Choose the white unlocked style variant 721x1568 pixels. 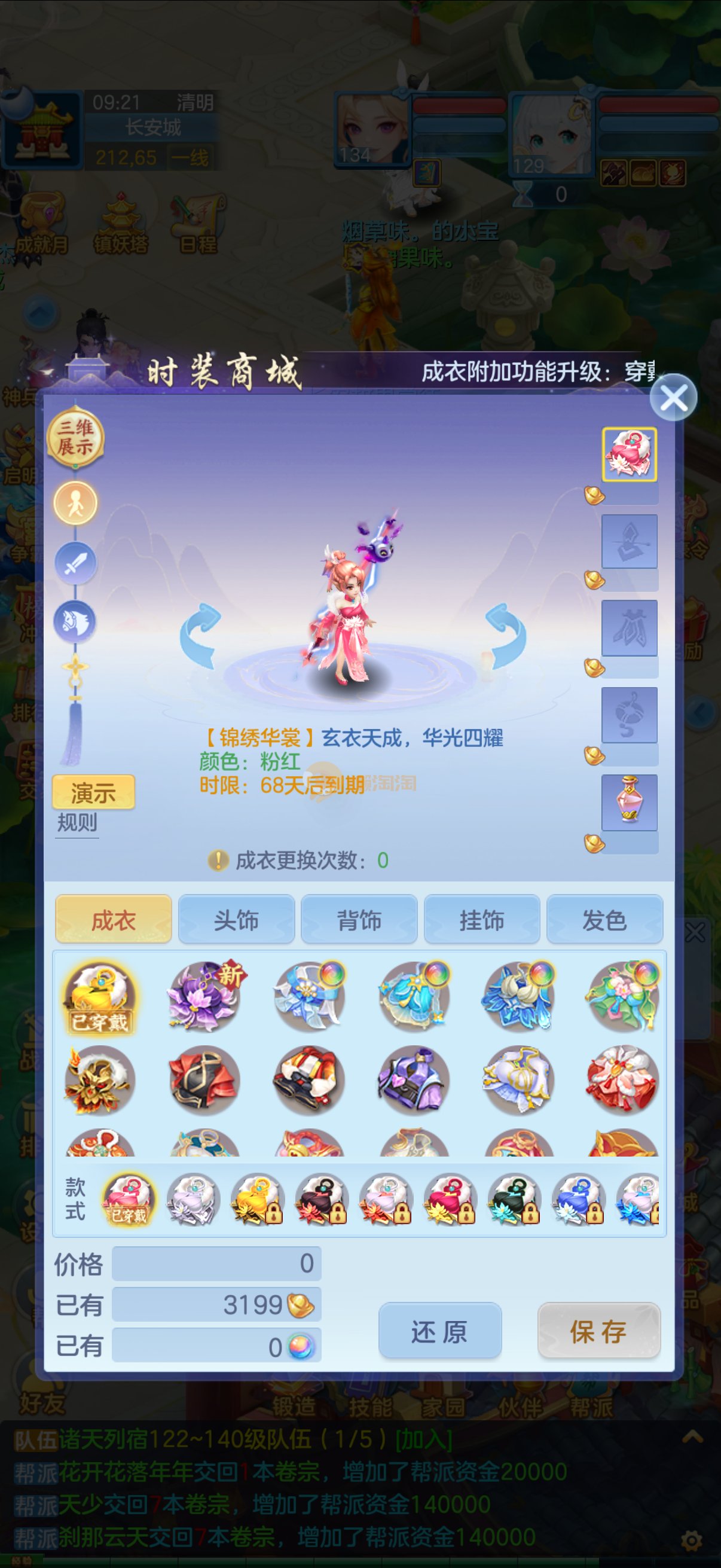click(x=193, y=1199)
